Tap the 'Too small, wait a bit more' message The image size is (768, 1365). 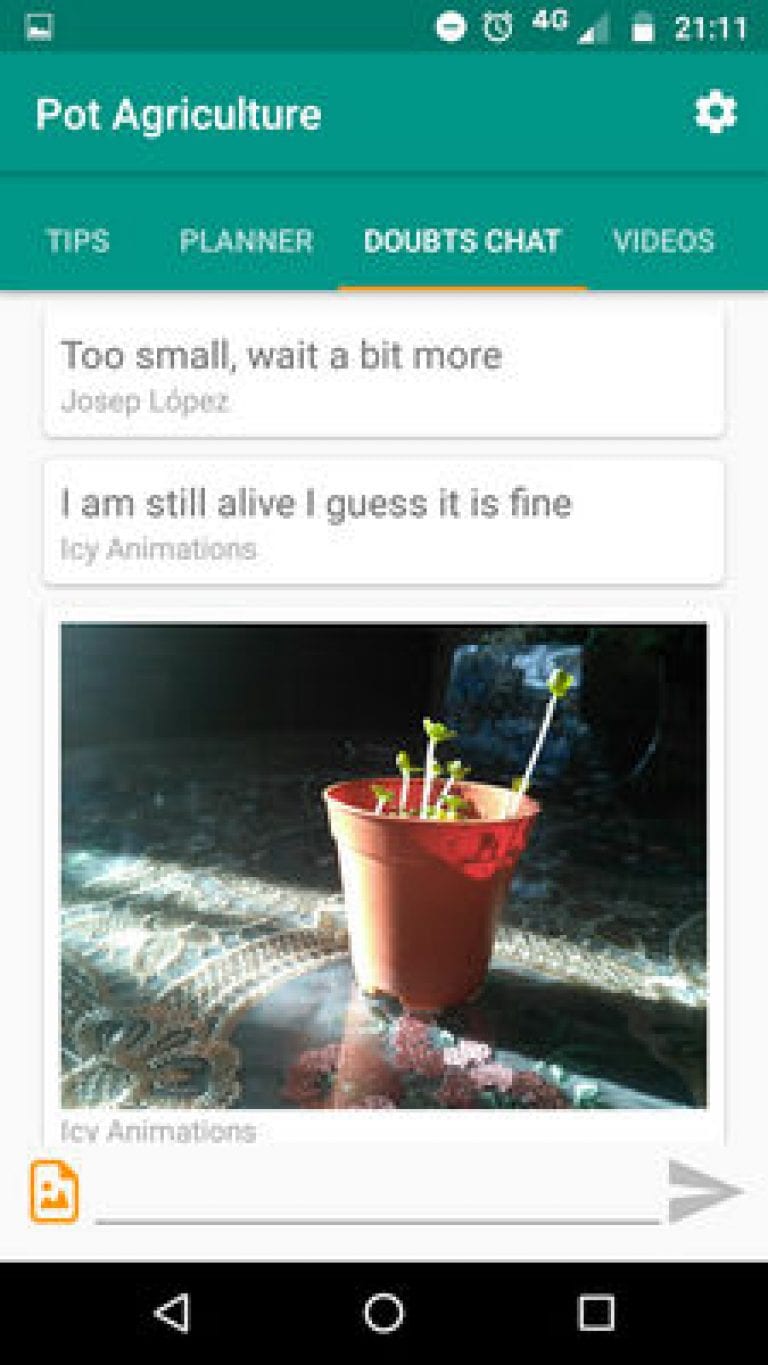pyautogui.click(x=283, y=355)
